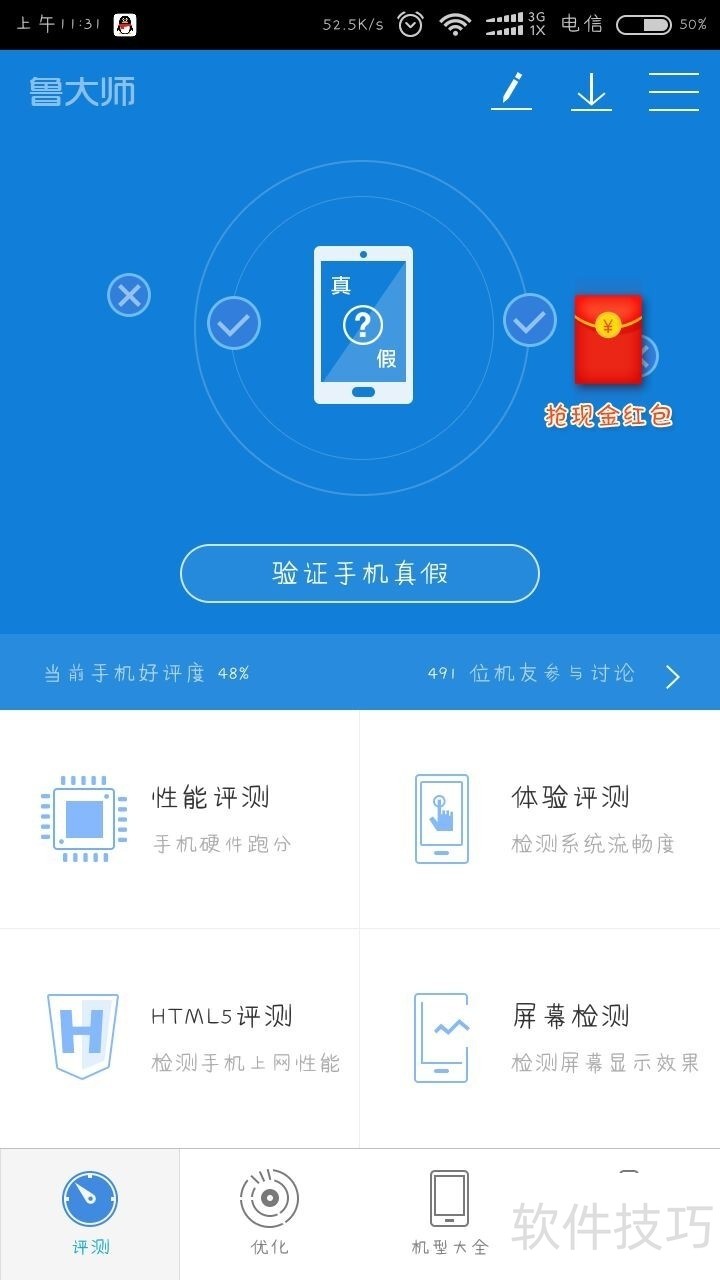Select the 性能评测 CPU chip icon

pos(83,818)
